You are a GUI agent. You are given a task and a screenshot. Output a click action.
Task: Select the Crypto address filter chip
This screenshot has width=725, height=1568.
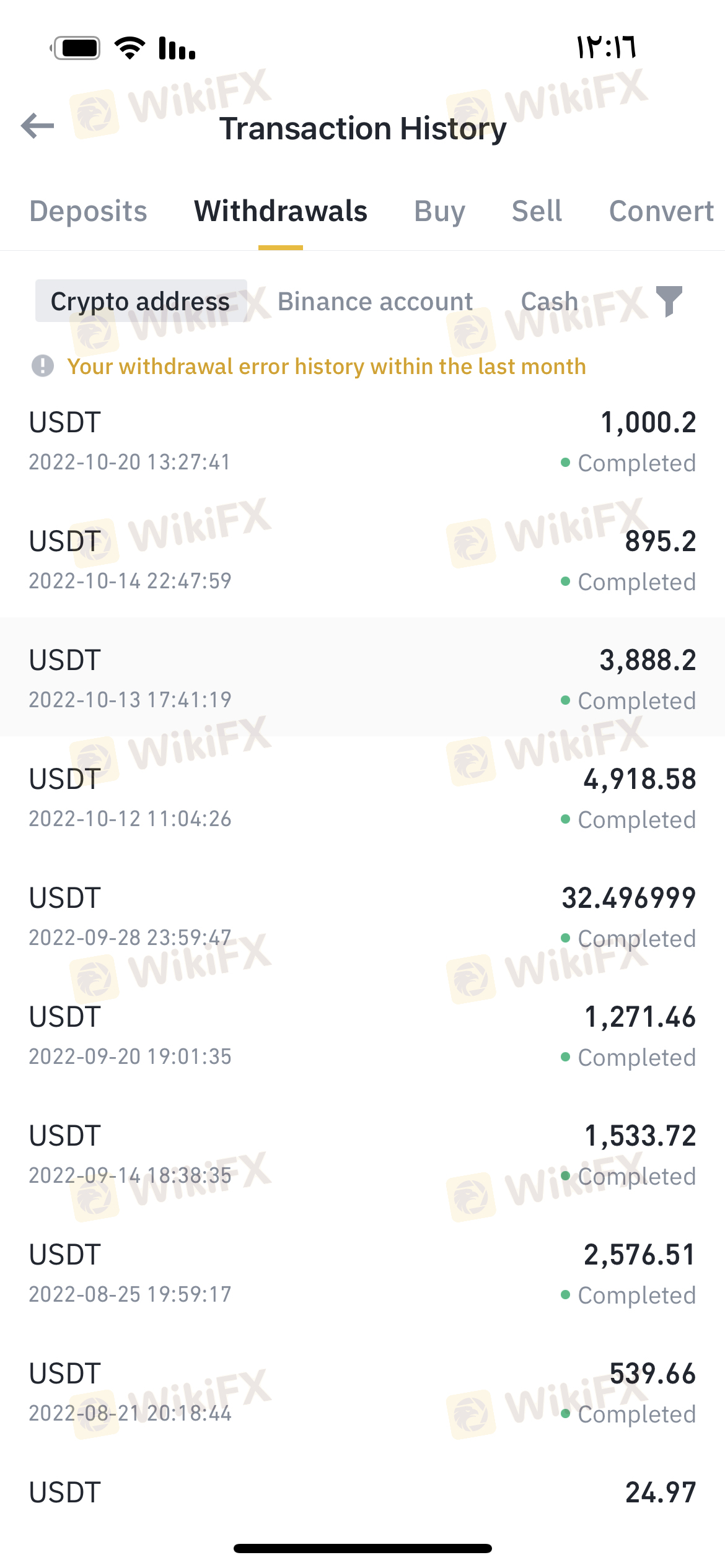click(x=141, y=302)
